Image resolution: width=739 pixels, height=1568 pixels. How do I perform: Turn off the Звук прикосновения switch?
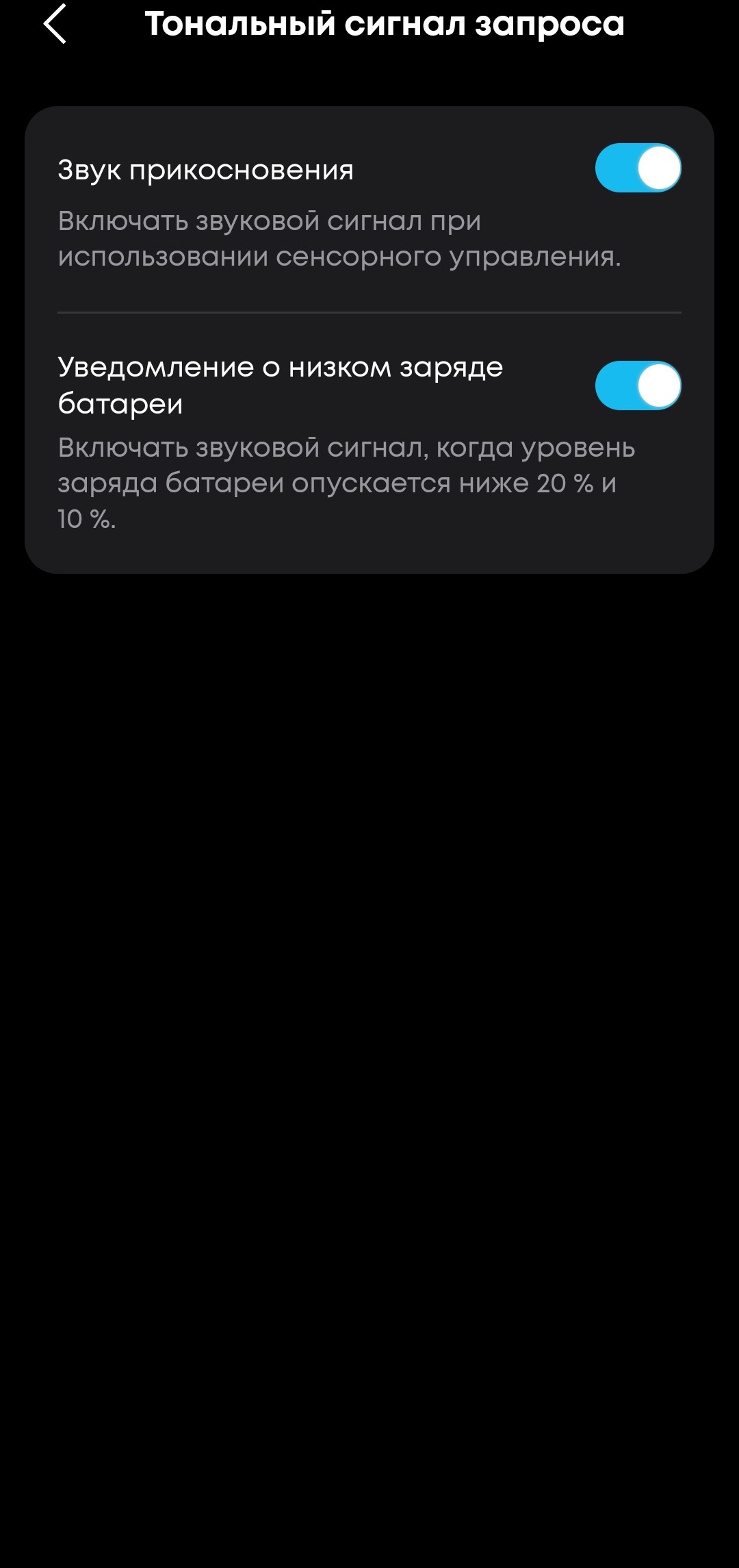coord(638,168)
